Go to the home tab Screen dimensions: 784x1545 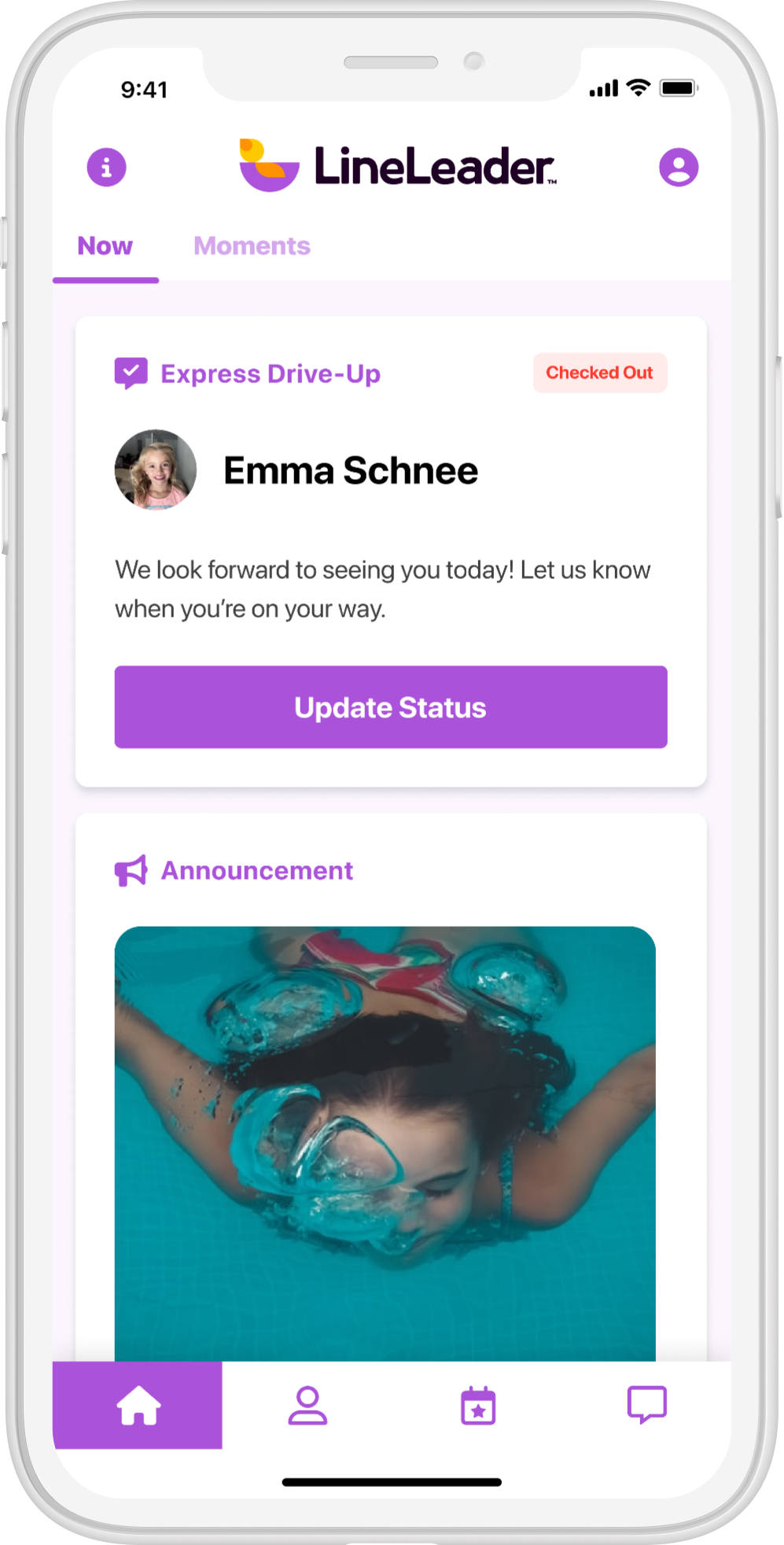tap(138, 1405)
